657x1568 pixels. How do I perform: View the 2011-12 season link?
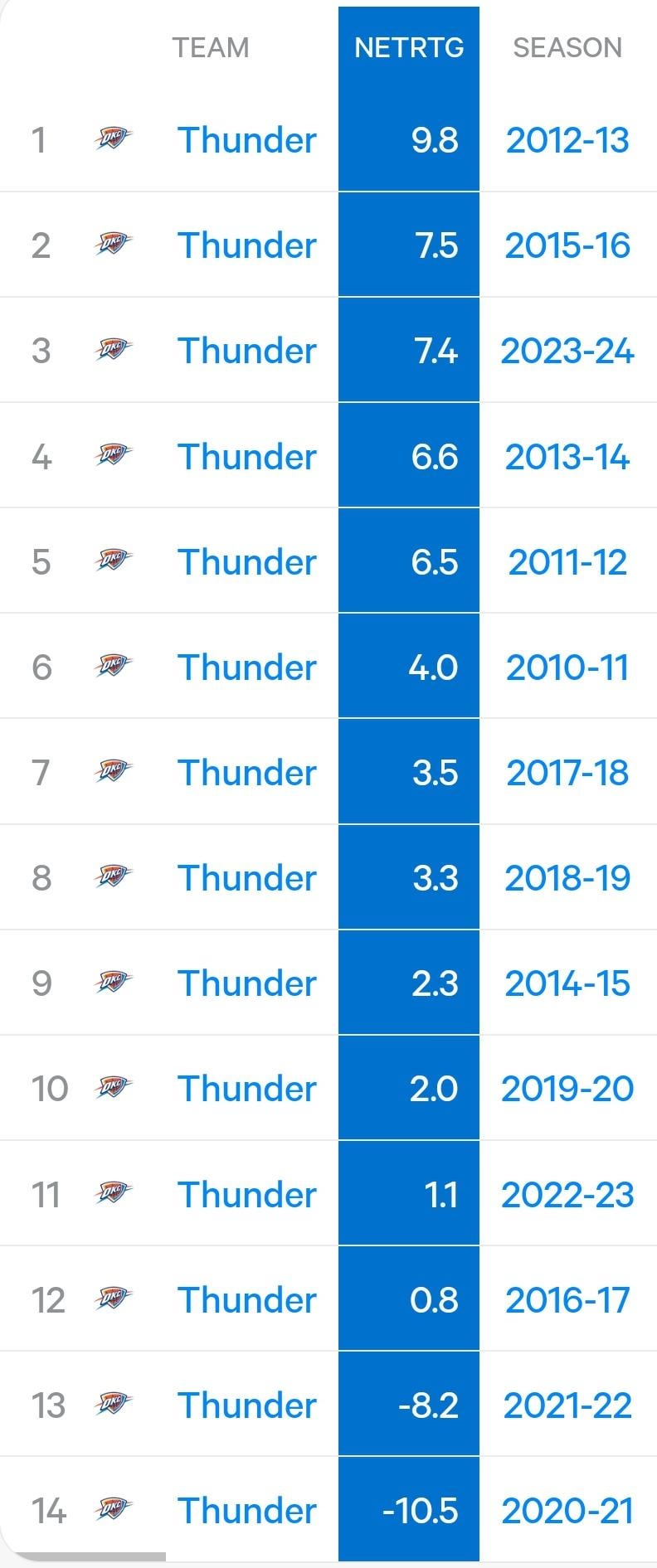567,562
